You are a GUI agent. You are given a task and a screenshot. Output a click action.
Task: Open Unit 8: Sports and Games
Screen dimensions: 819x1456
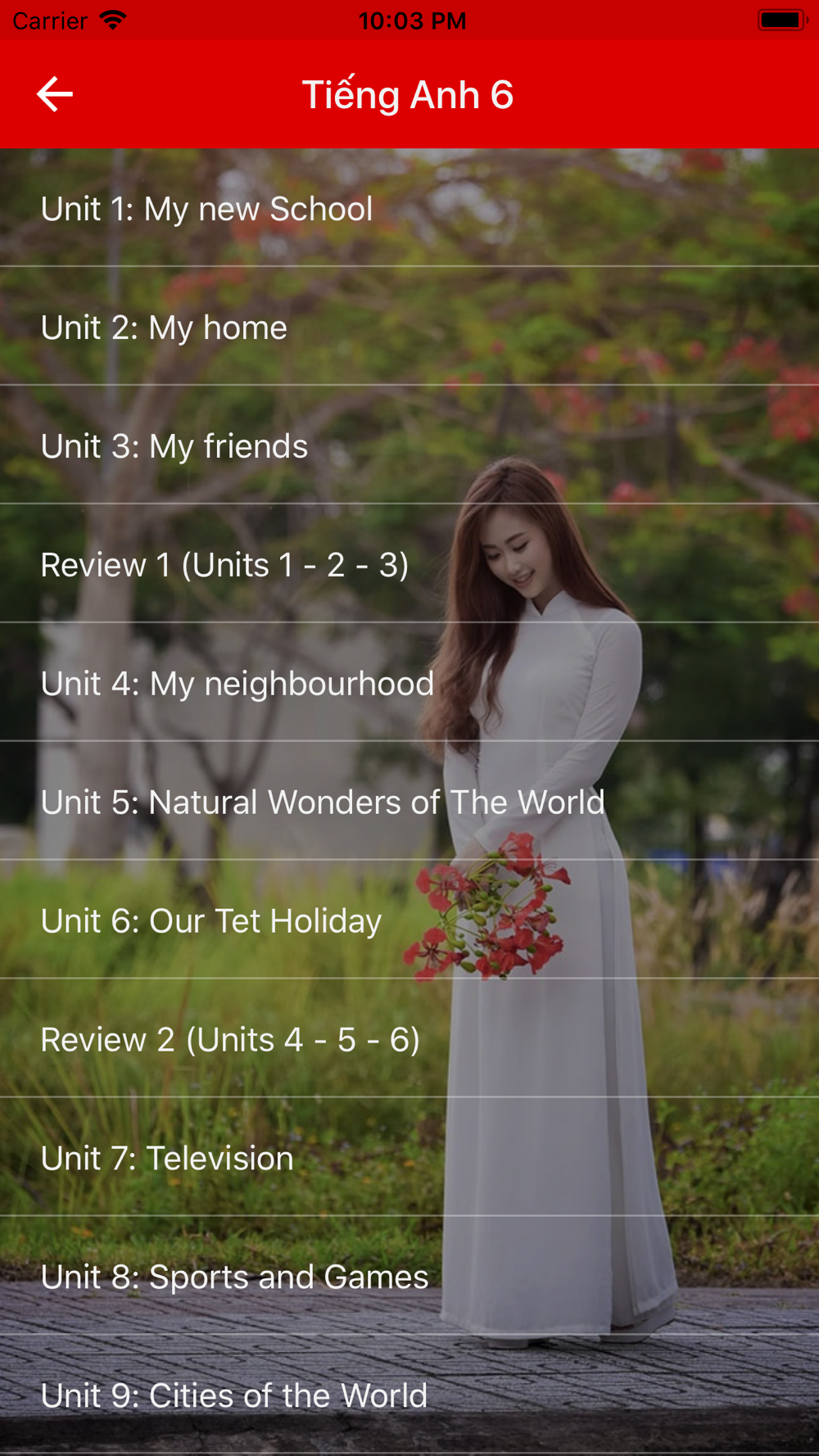(235, 1277)
